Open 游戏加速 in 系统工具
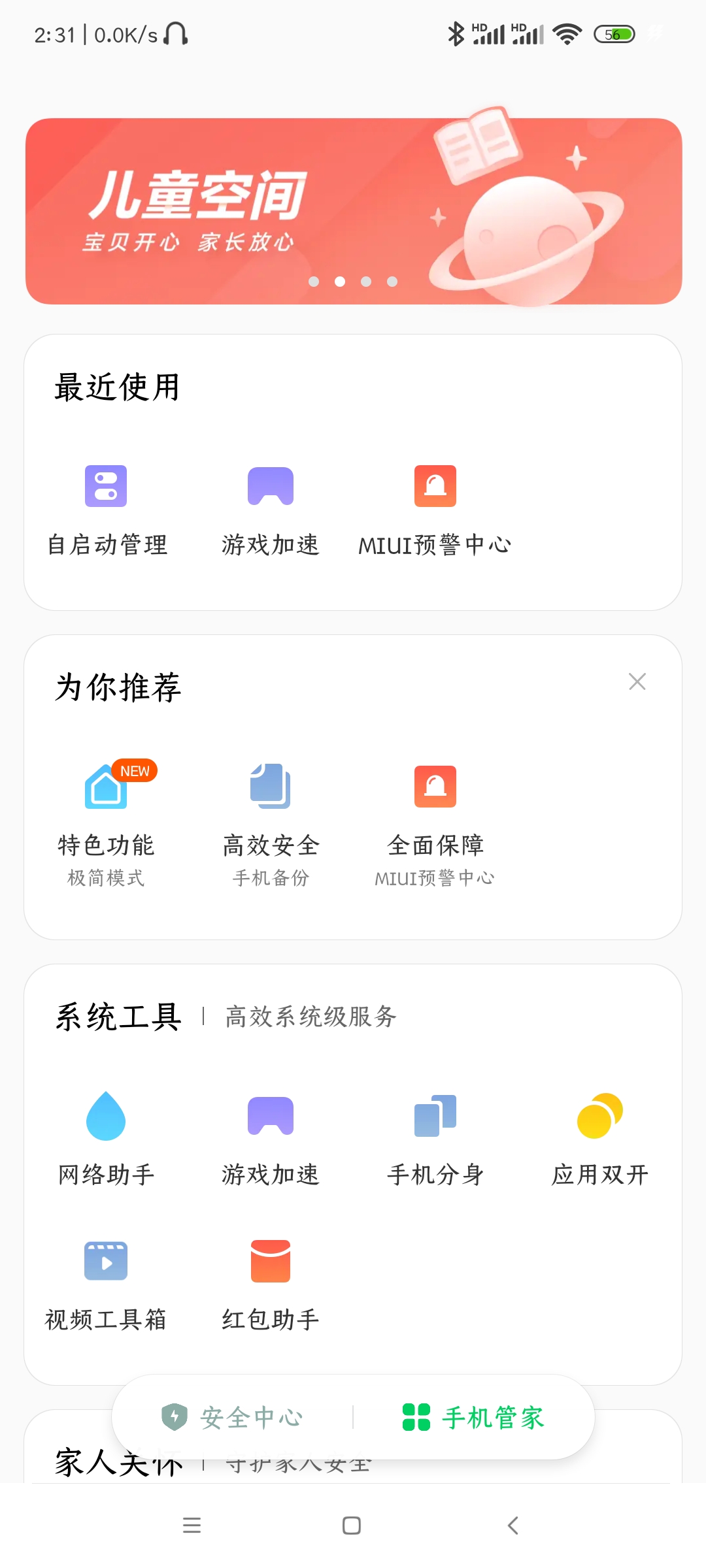Viewport: 706px width, 1568px height. [270, 1139]
